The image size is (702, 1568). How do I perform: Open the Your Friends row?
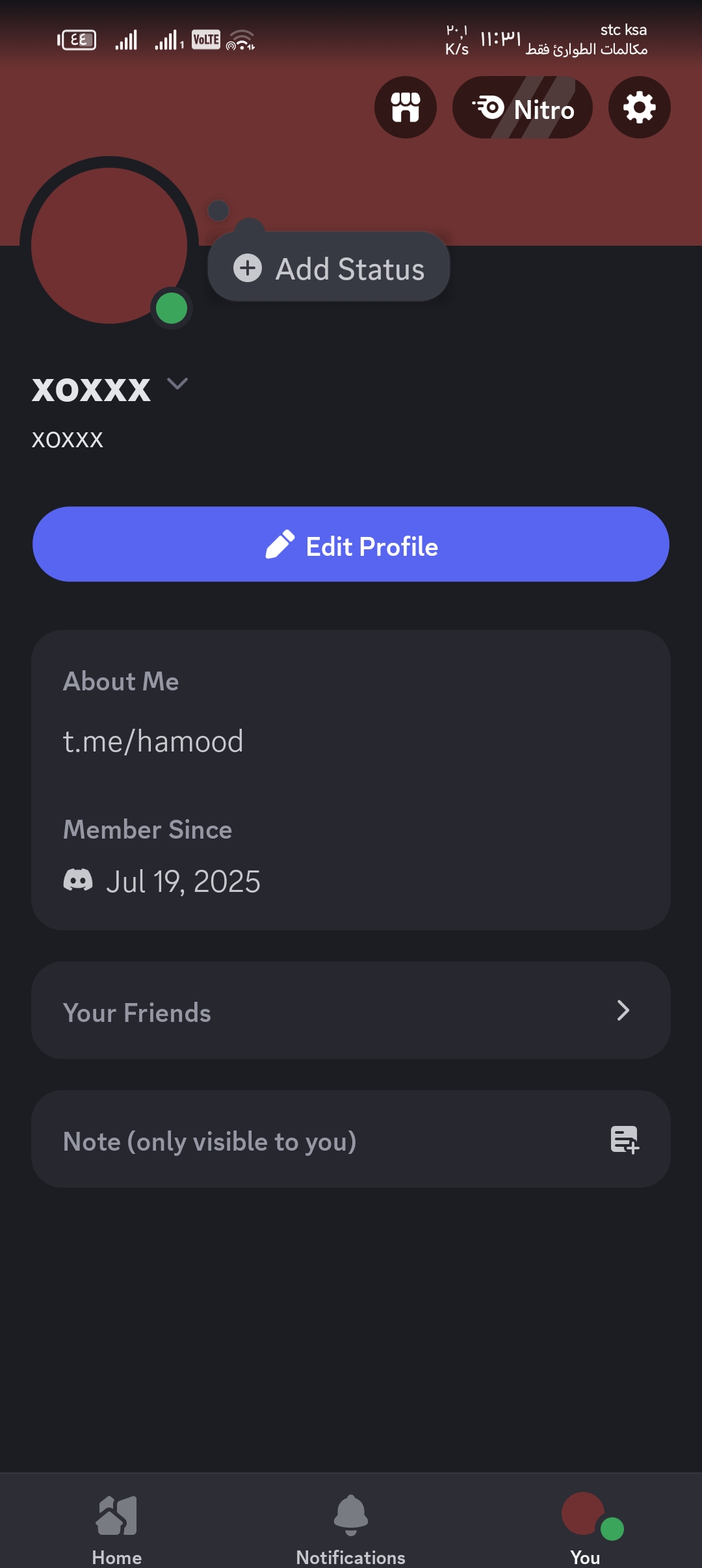coord(351,1010)
